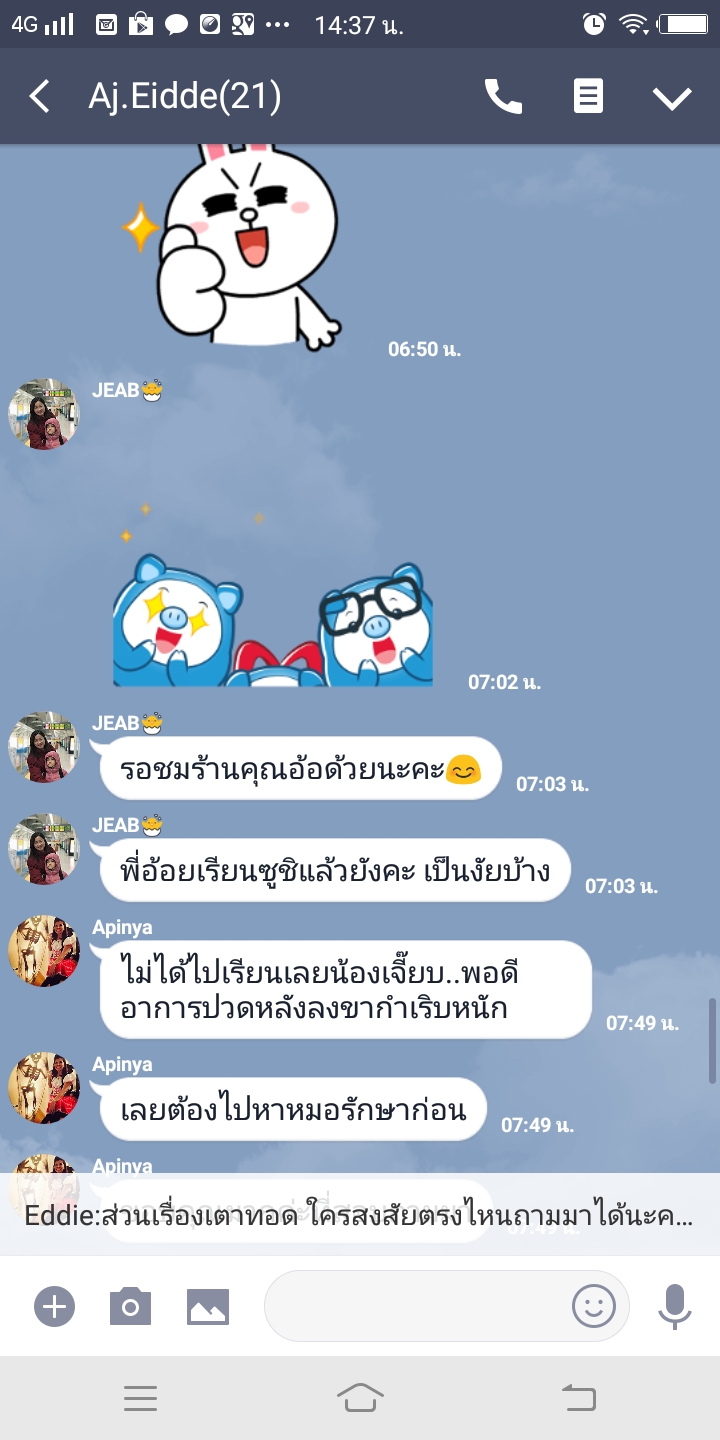Launch the camera to take a photo
The image size is (720, 1440).
130,1306
